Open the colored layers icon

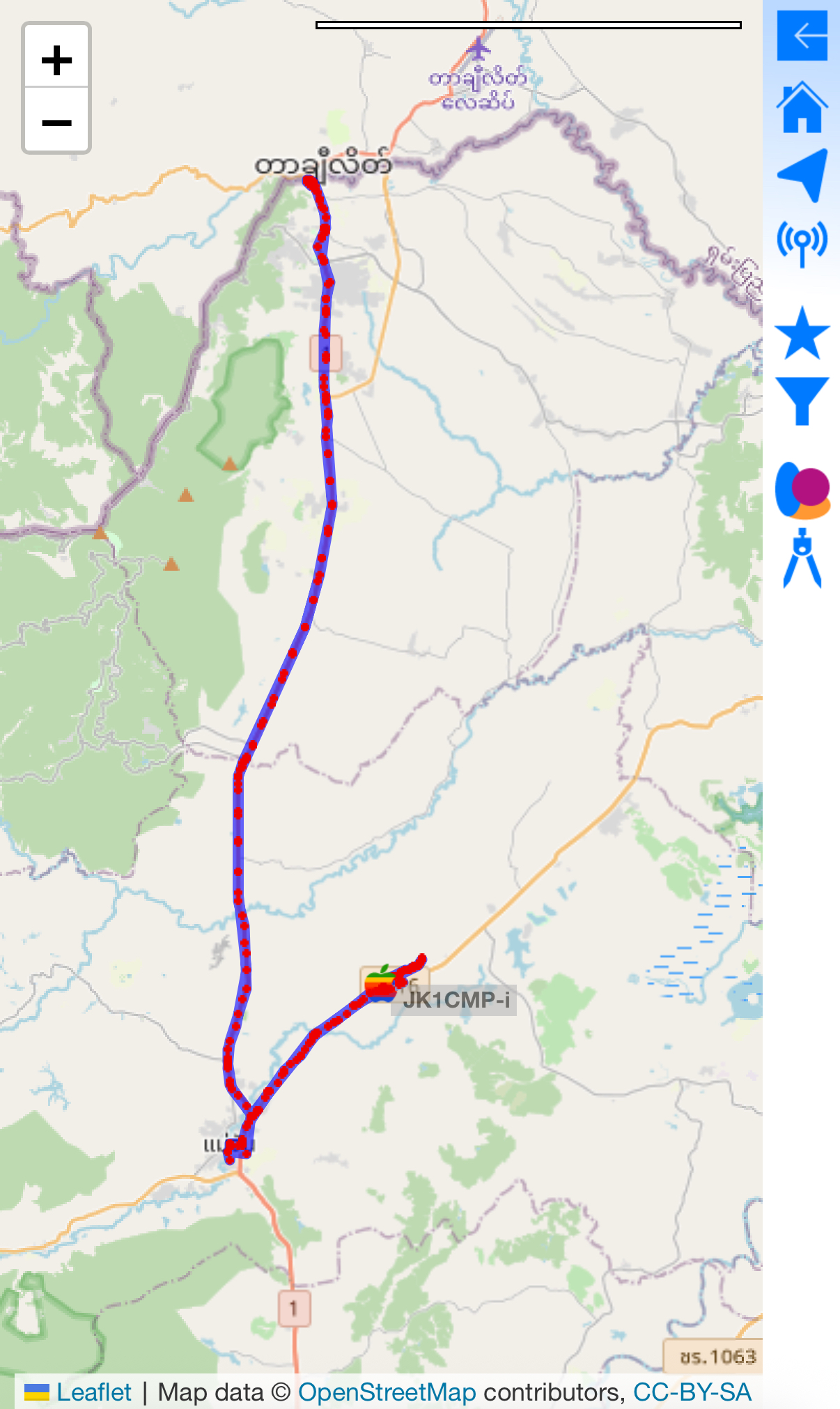[x=802, y=490]
